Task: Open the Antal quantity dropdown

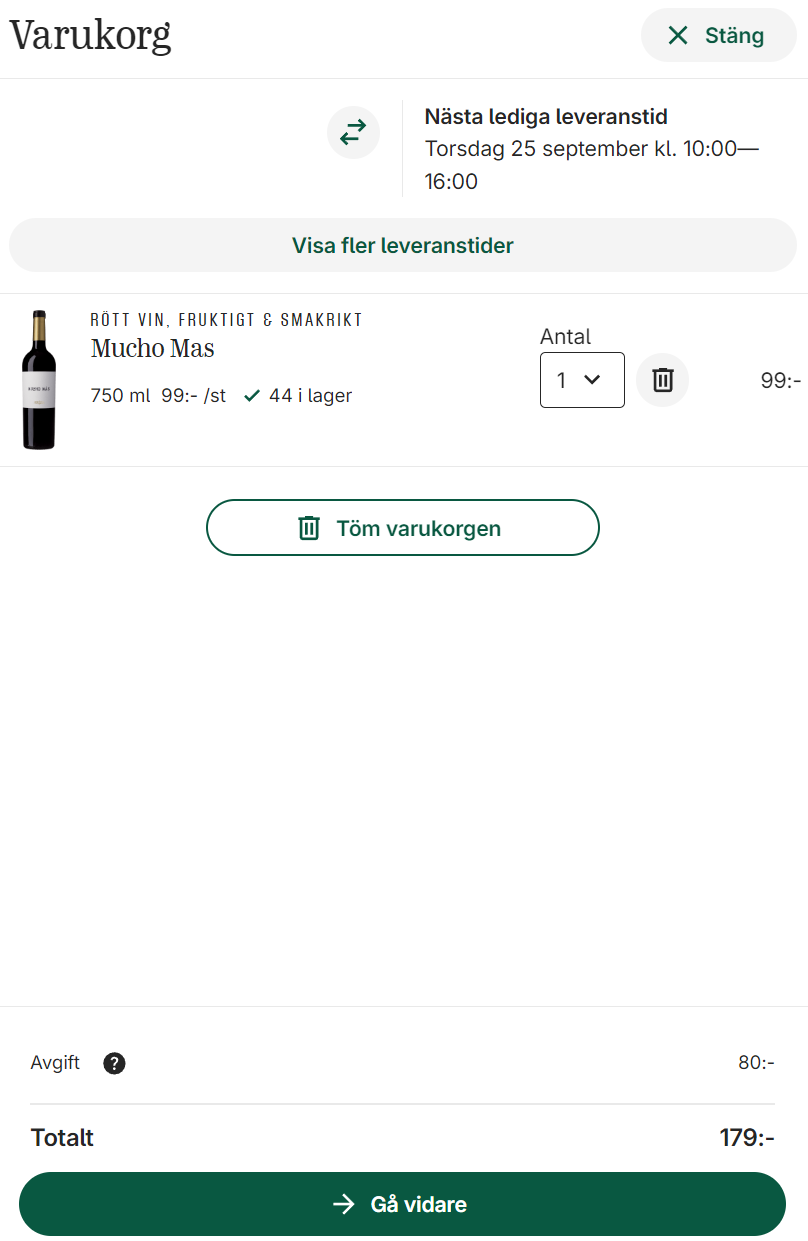Action: click(x=582, y=380)
